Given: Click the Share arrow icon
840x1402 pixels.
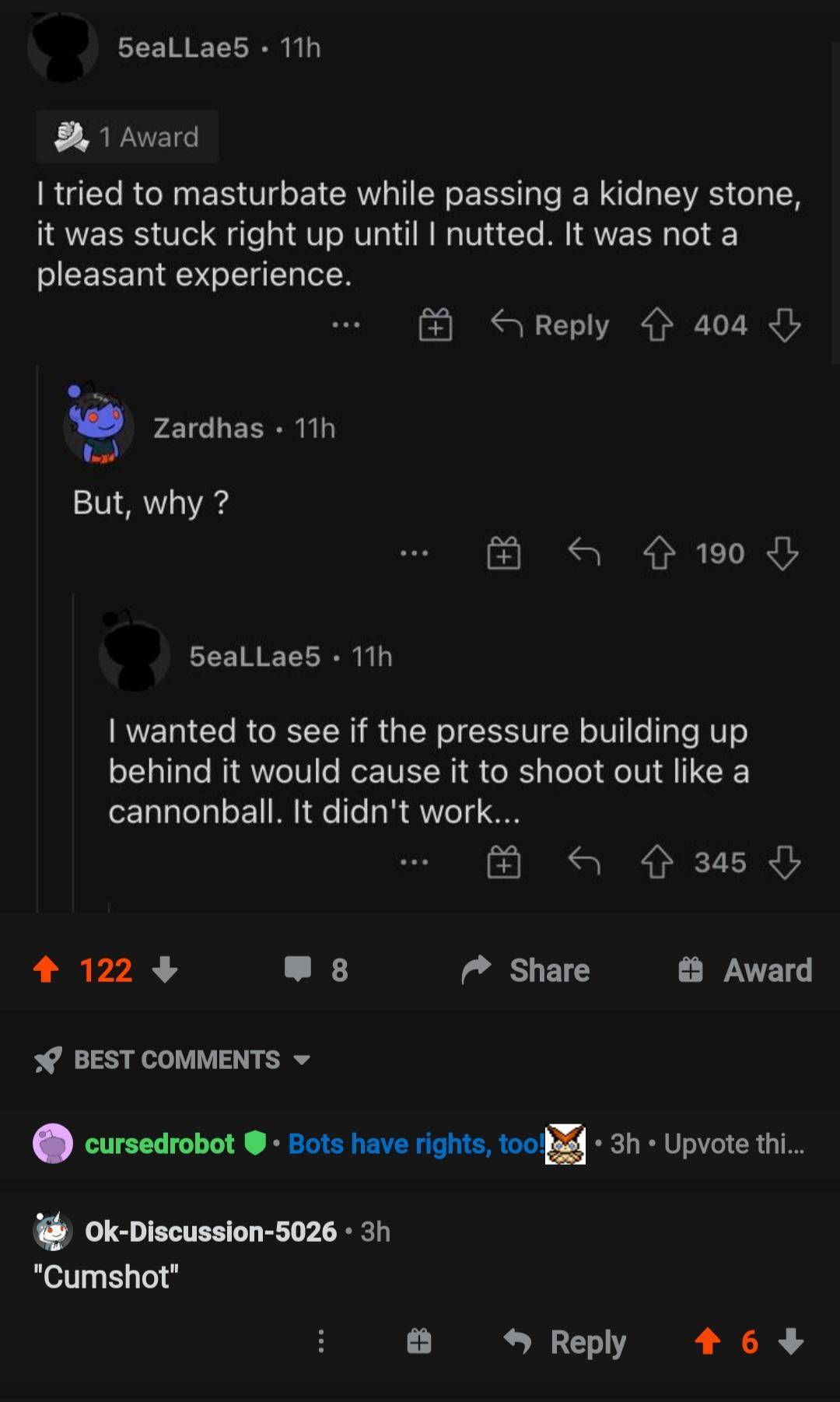Looking at the screenshot, I should tap(478, 969).
